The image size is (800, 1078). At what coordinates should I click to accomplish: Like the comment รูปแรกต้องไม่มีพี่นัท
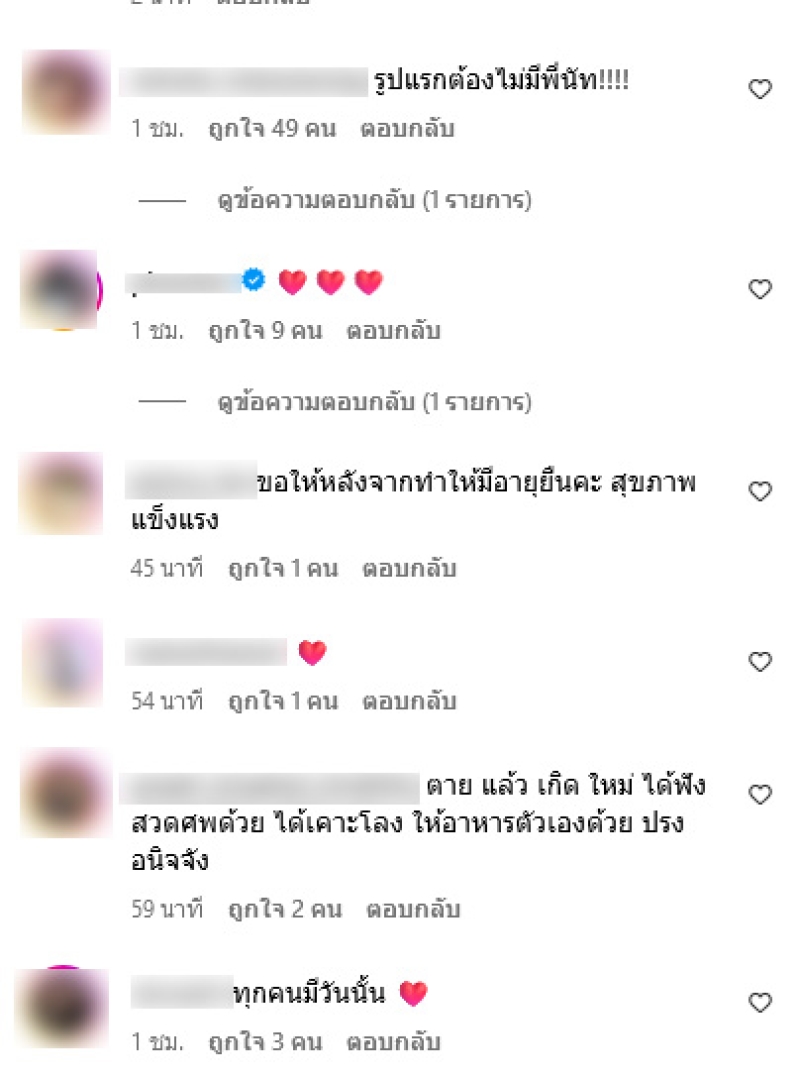pos(760,90)
